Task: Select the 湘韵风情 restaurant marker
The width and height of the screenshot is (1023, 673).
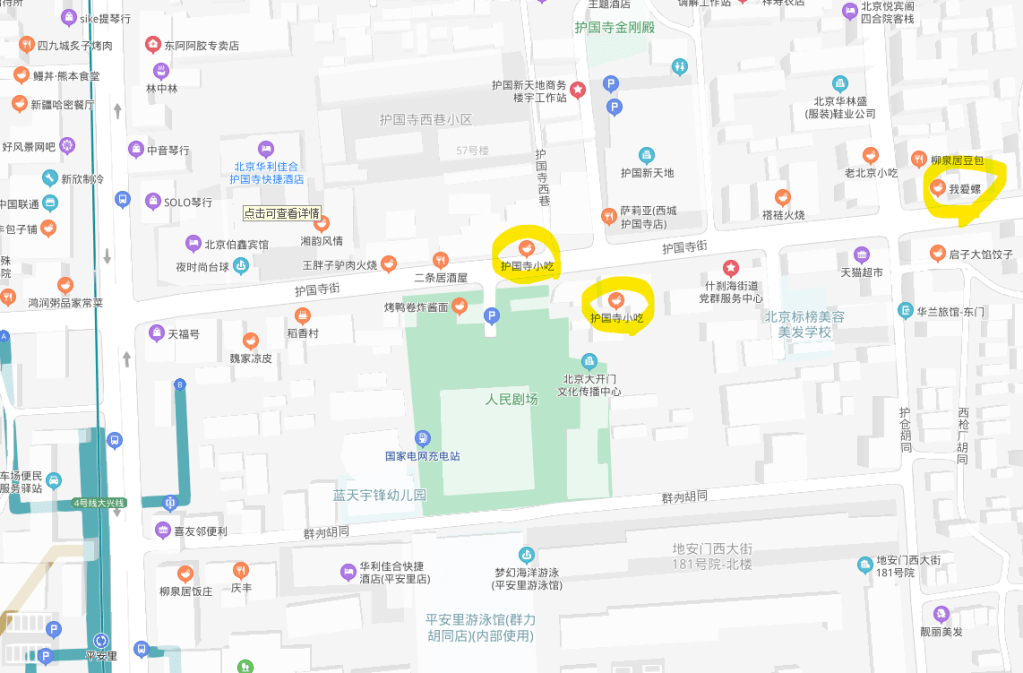Action: pos(322,223)
